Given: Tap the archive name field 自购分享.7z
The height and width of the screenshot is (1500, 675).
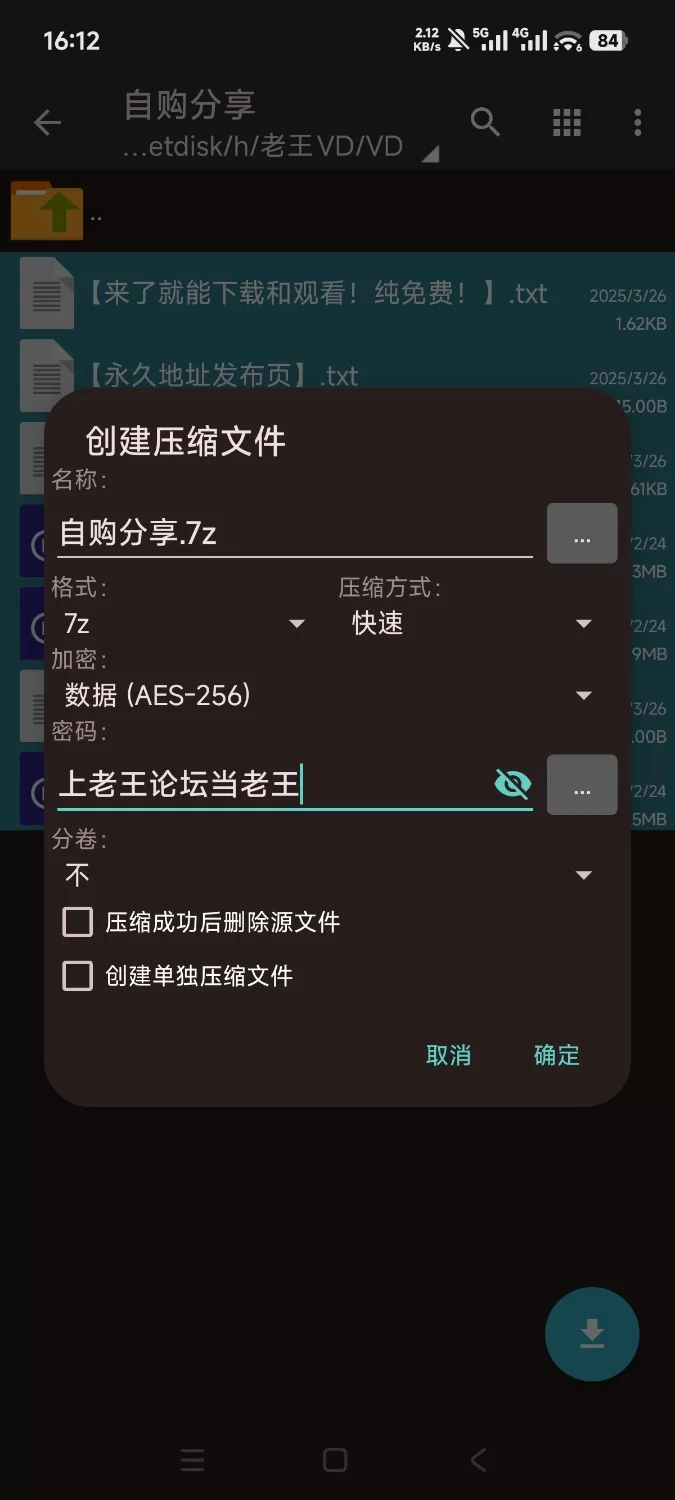Looking at the screenshot, I should (x=294, y=532).
